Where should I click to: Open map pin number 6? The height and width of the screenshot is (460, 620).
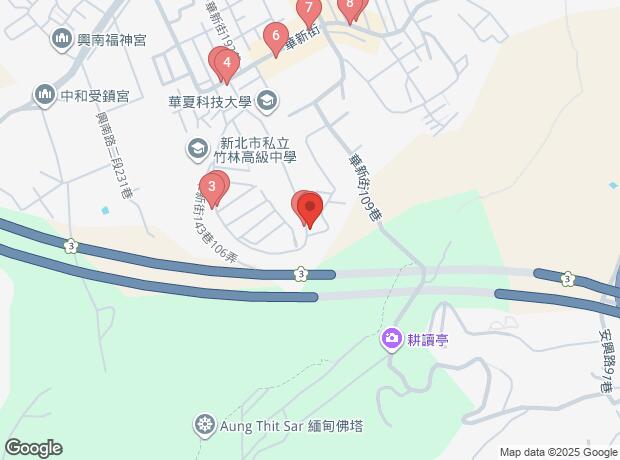(x=276, y=38)
